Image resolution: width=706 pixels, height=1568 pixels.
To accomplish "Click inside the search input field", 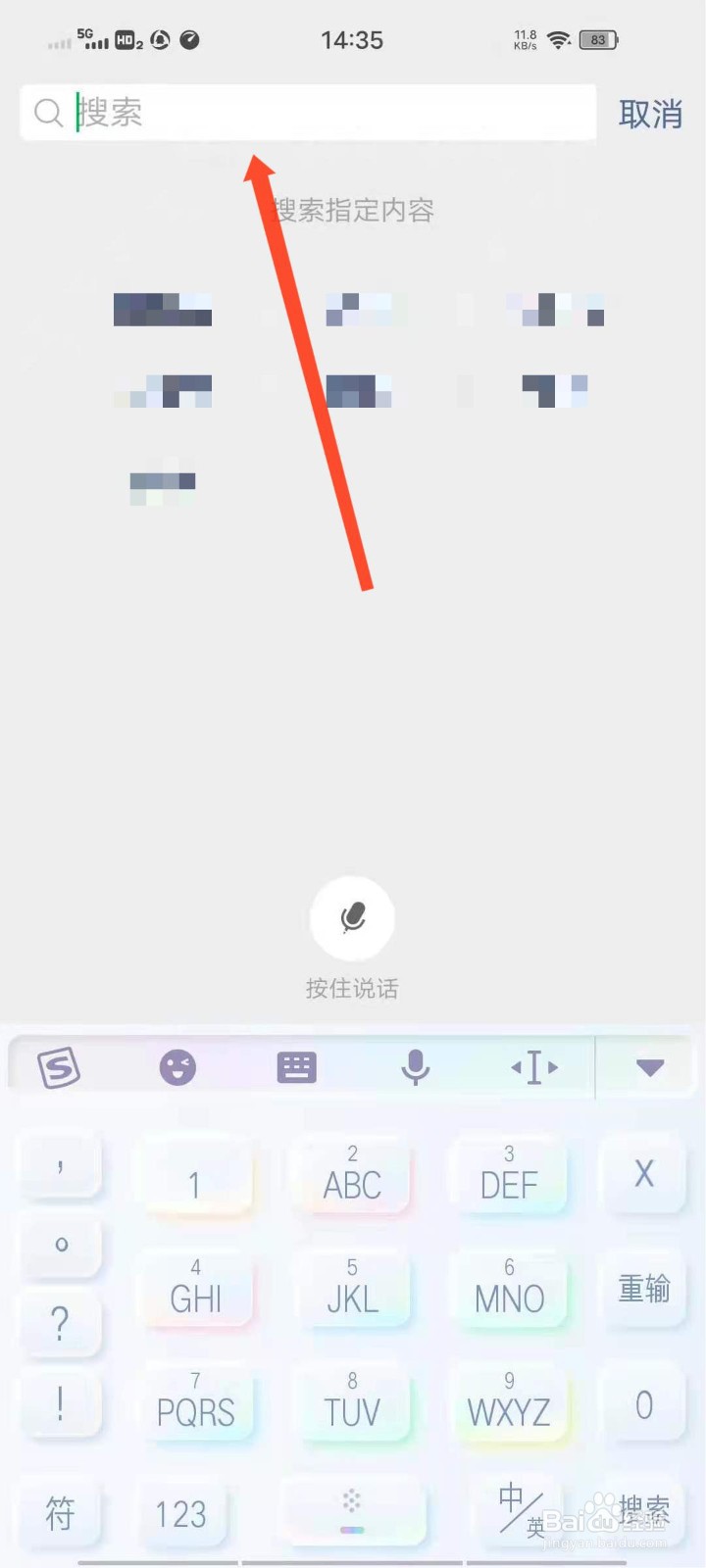I will point(294,113).
